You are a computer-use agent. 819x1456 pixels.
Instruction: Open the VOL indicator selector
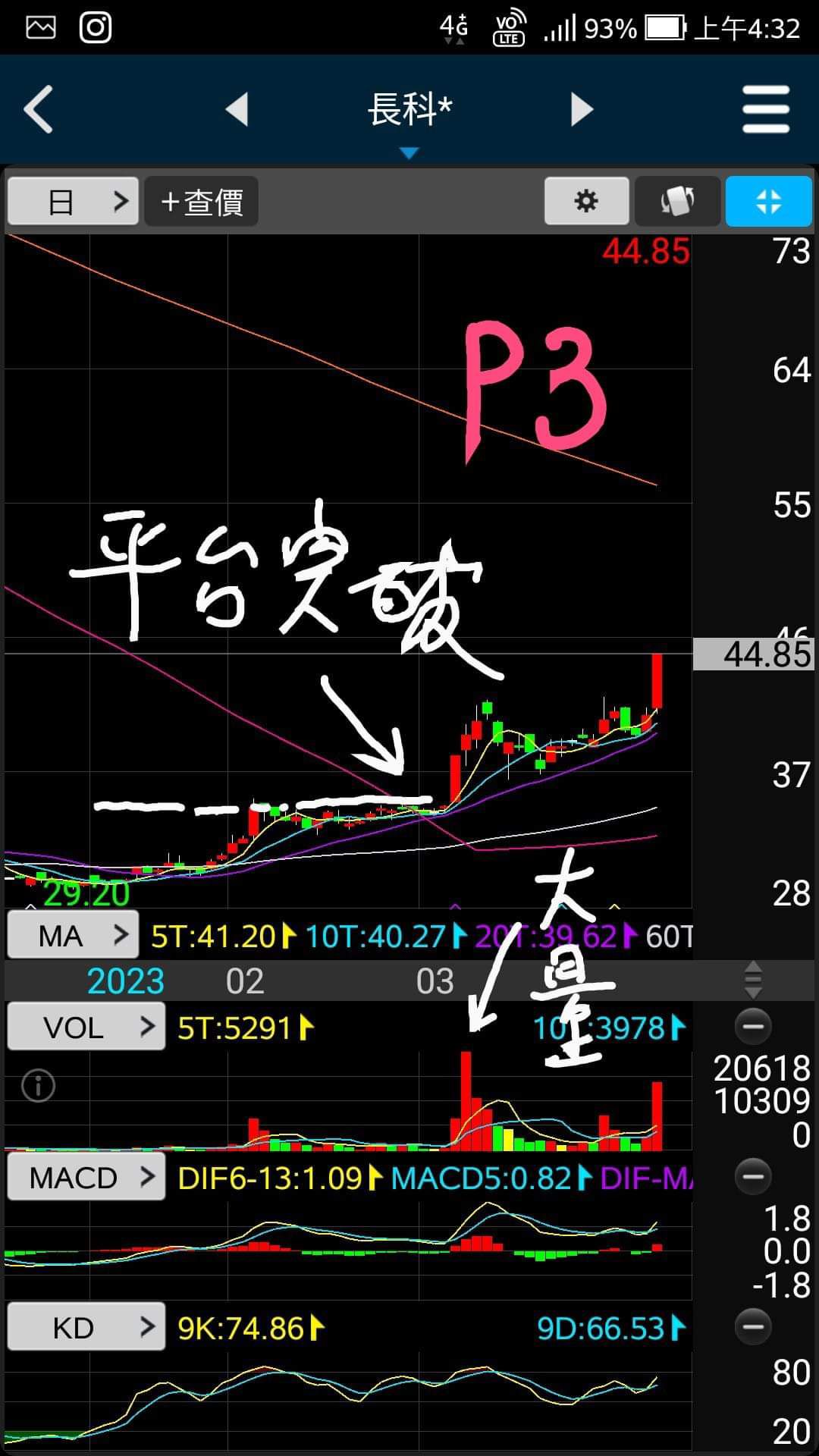click(86, 1027)
